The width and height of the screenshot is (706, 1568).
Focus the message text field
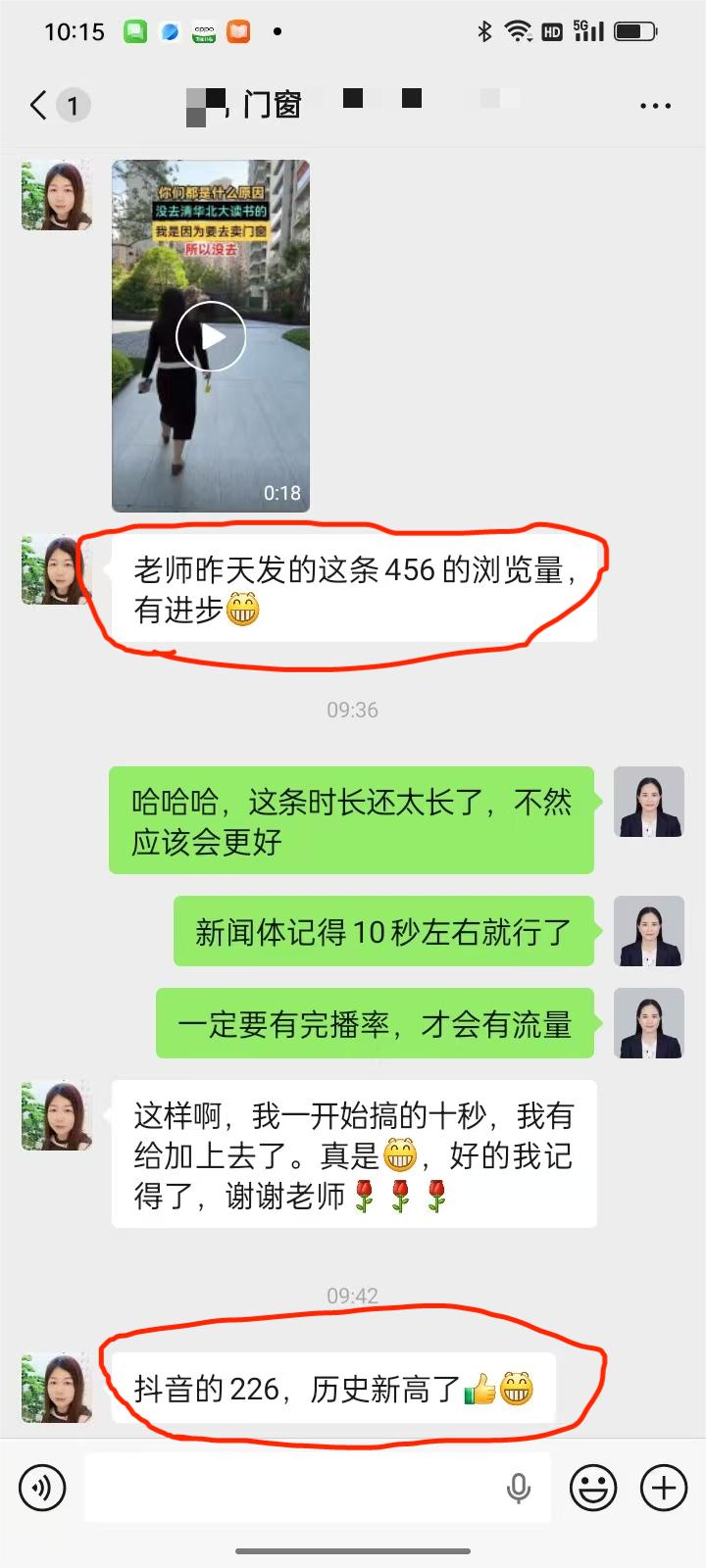294,1488
